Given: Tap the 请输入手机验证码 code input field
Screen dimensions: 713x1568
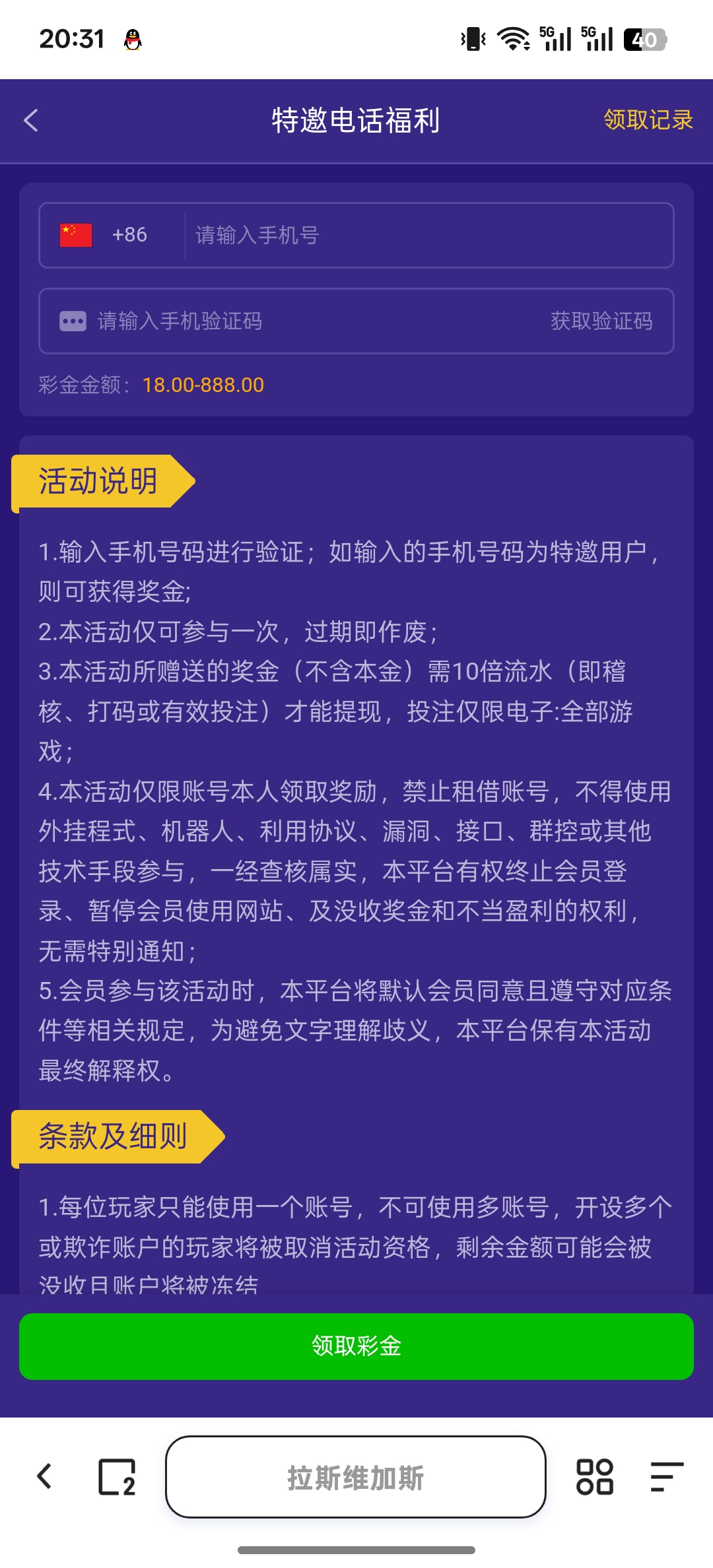Looking at the screenshot, I should pyautogui.click(x=264, y=321).
